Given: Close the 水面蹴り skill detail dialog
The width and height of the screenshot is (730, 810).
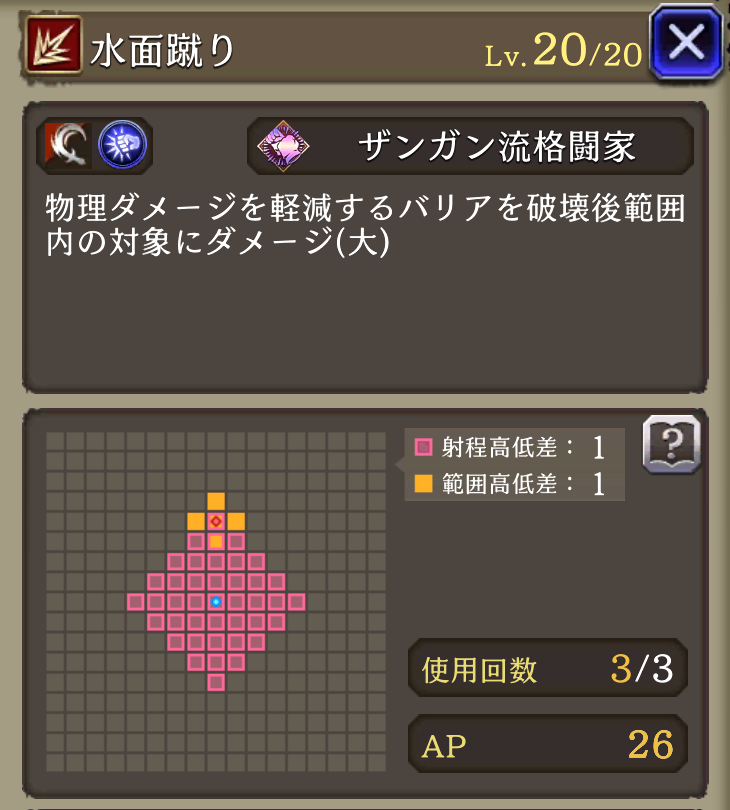Looking at the screenshot, I should pyautogui.click(x=686, y=43).
